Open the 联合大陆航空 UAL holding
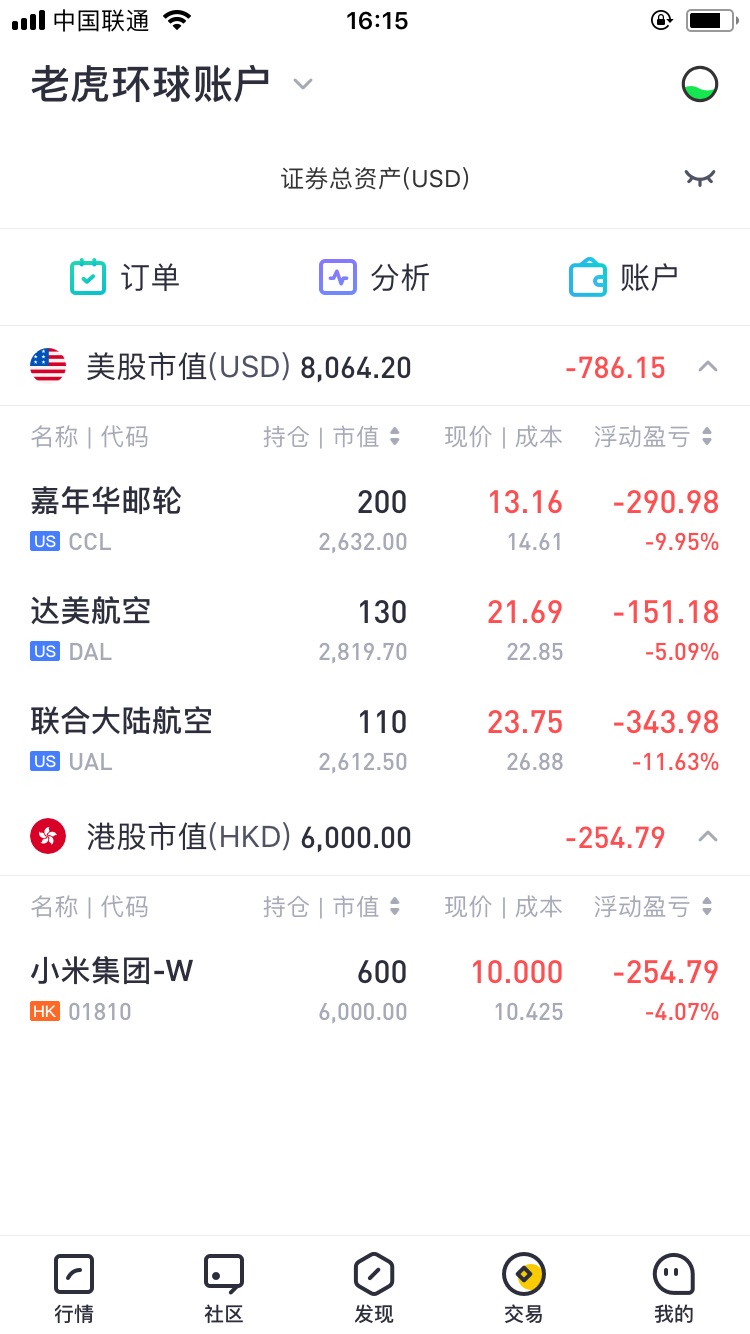750x1334 pixels. tap(375, 740)
